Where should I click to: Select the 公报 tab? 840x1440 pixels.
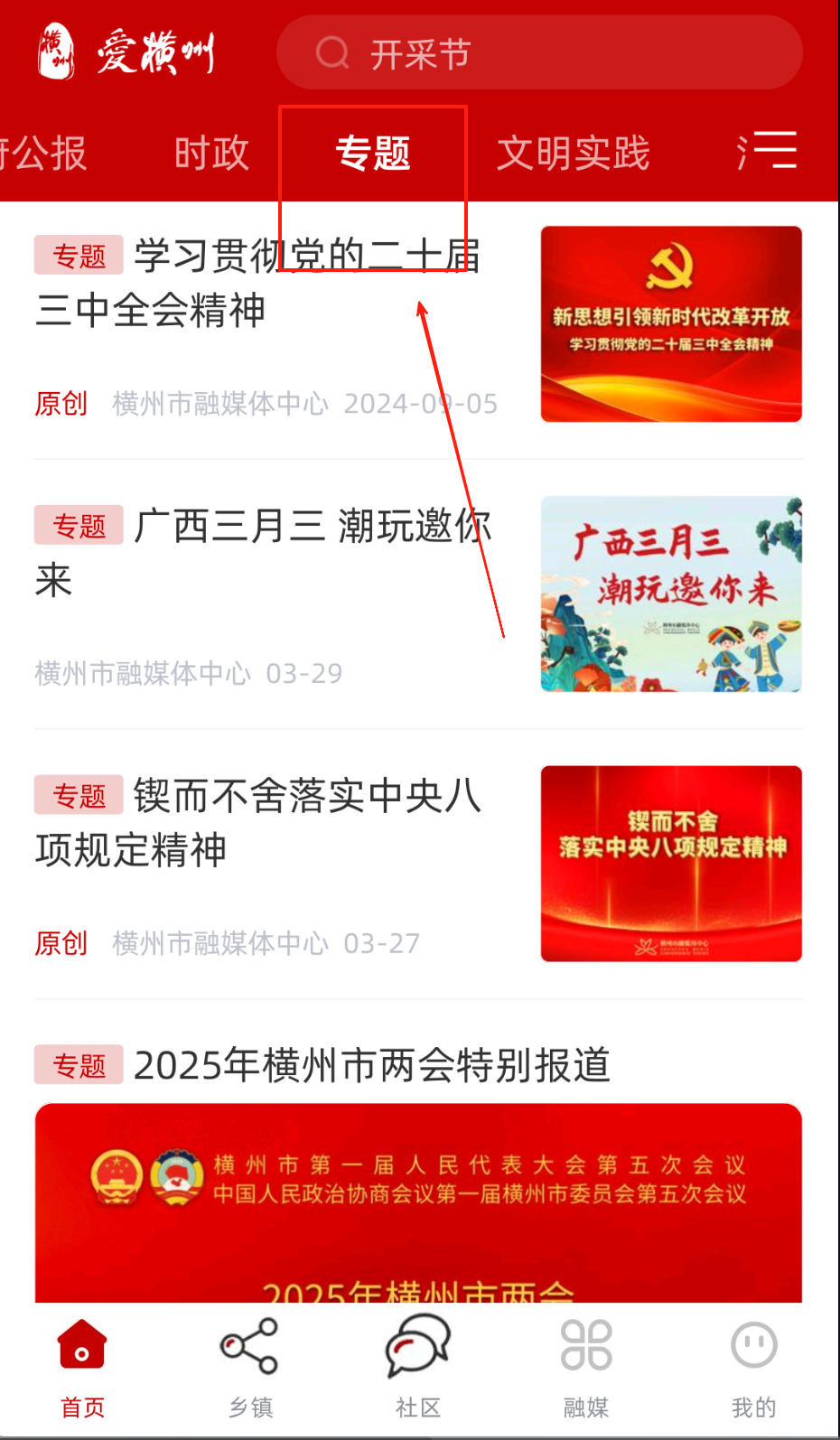(x=43, y=154)
